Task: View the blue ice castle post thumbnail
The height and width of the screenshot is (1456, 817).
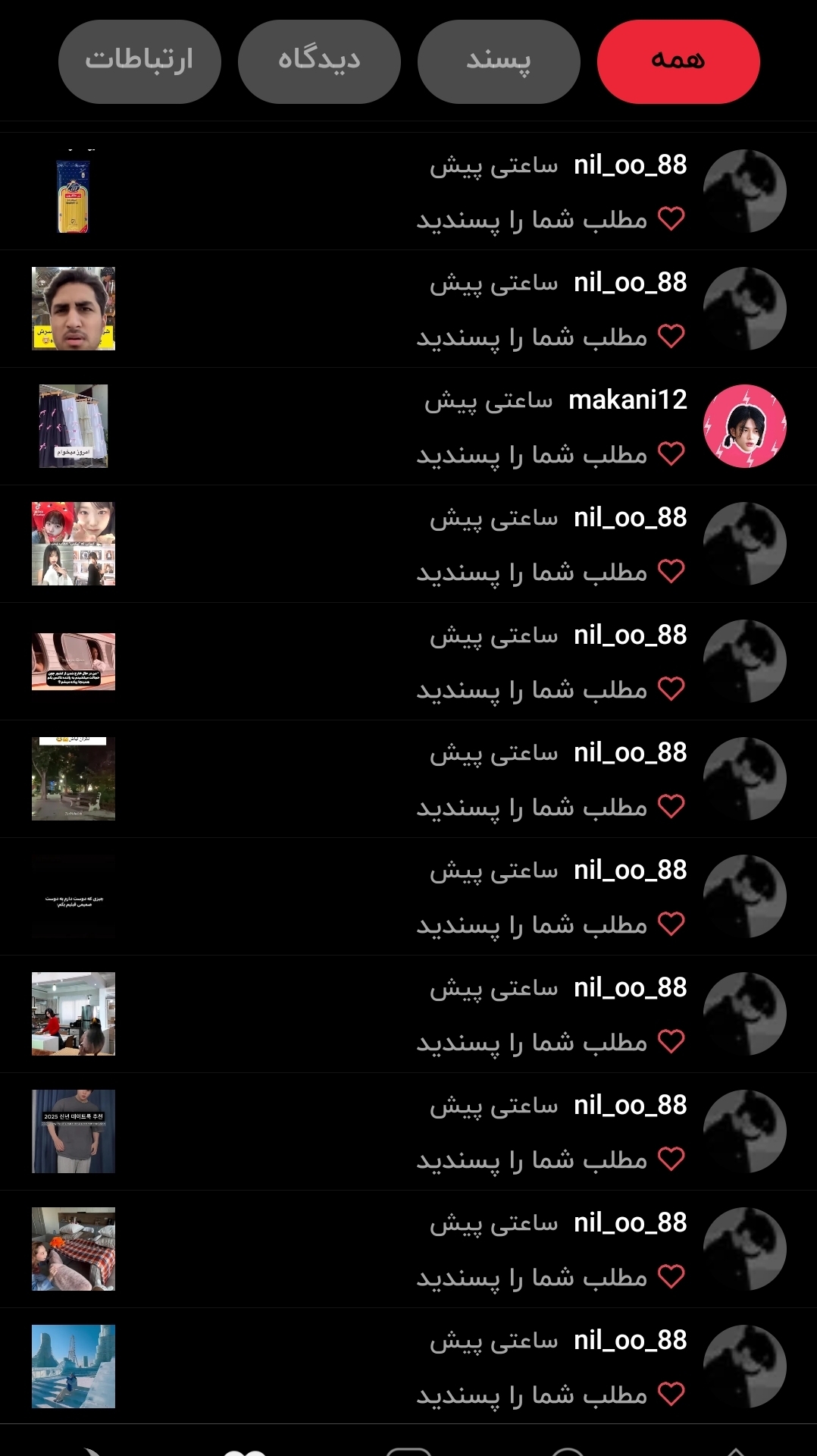Action: (x=74, y=1367)
